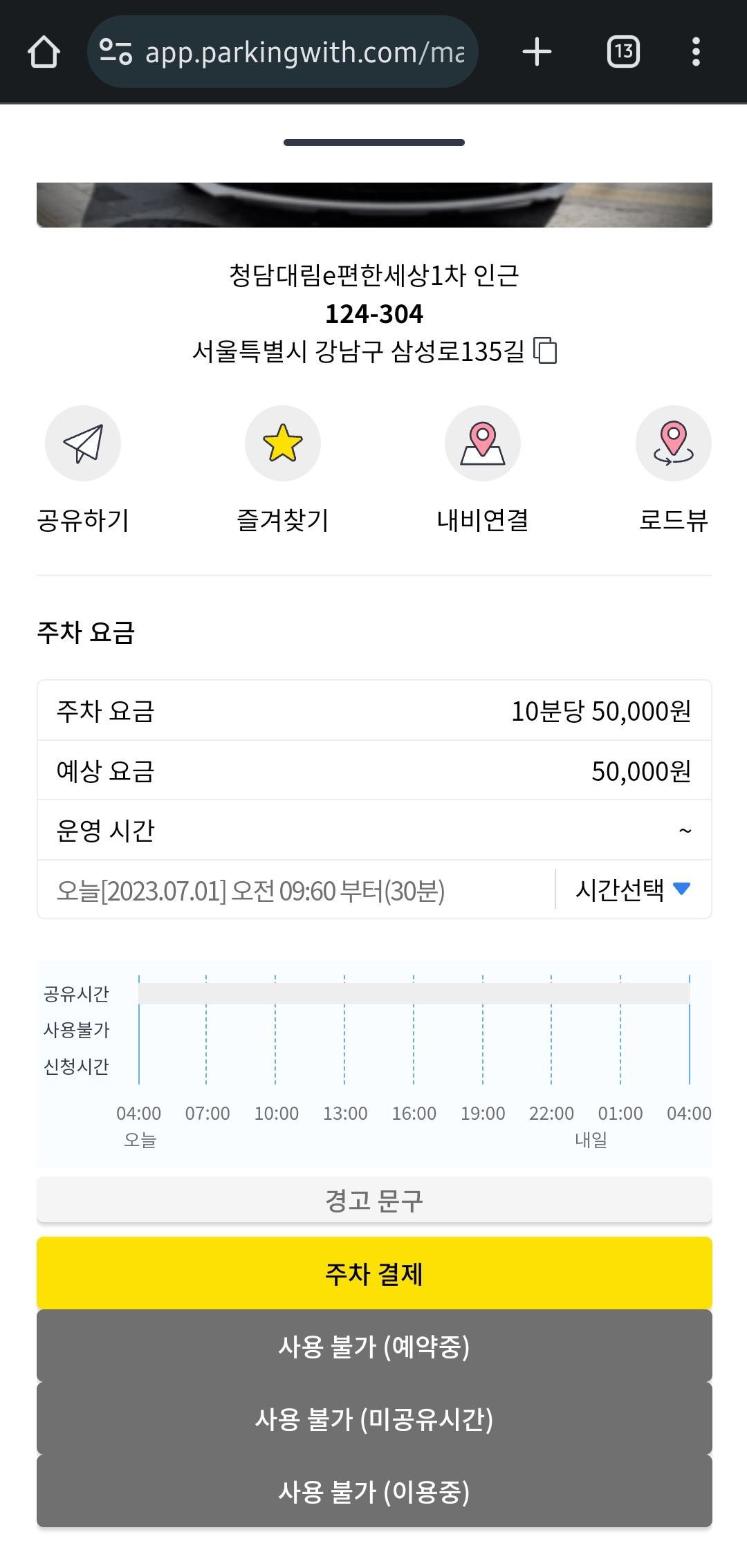Image resolution: width=747 pixels, height=1568 pixels.
Task: Open the browser home page
Action: pos(44,52)
